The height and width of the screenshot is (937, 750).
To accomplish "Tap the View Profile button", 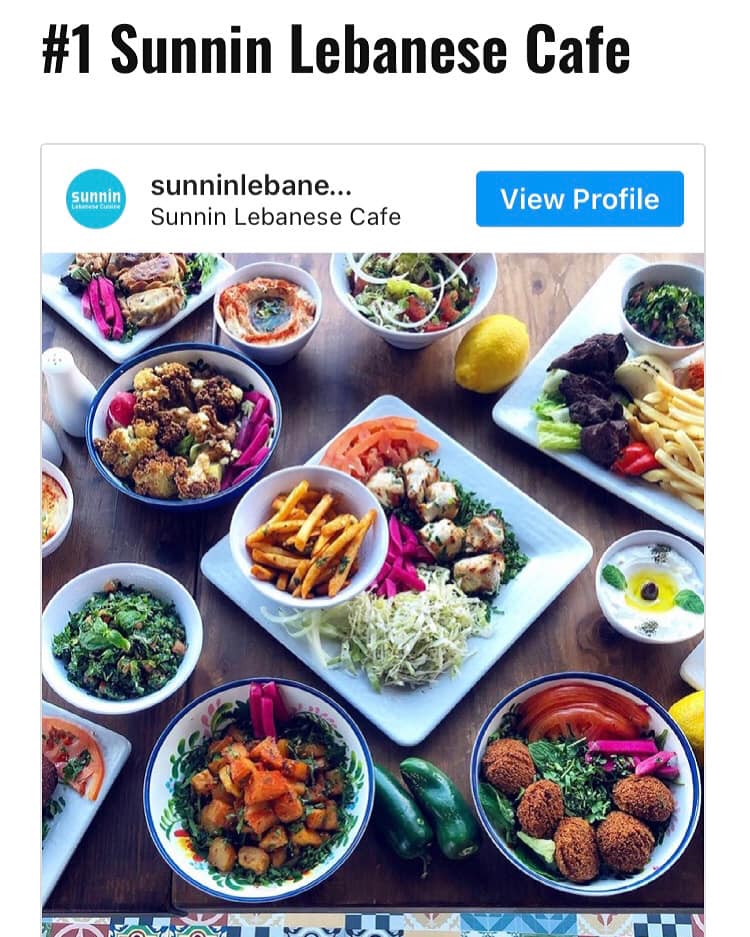I will coord(579,199).
